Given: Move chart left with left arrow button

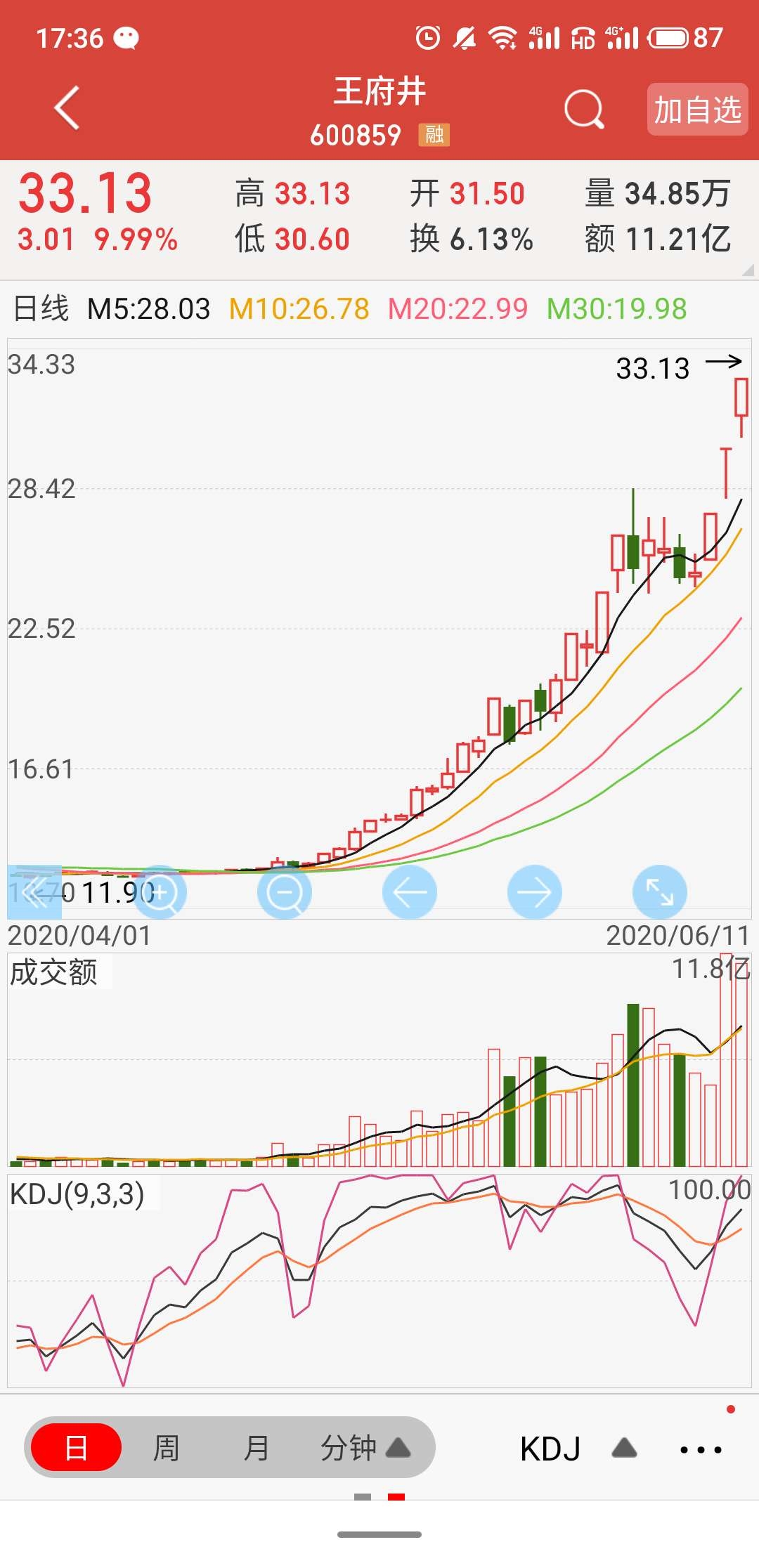Looking at the screenshot, I should (x=410, y=892).
